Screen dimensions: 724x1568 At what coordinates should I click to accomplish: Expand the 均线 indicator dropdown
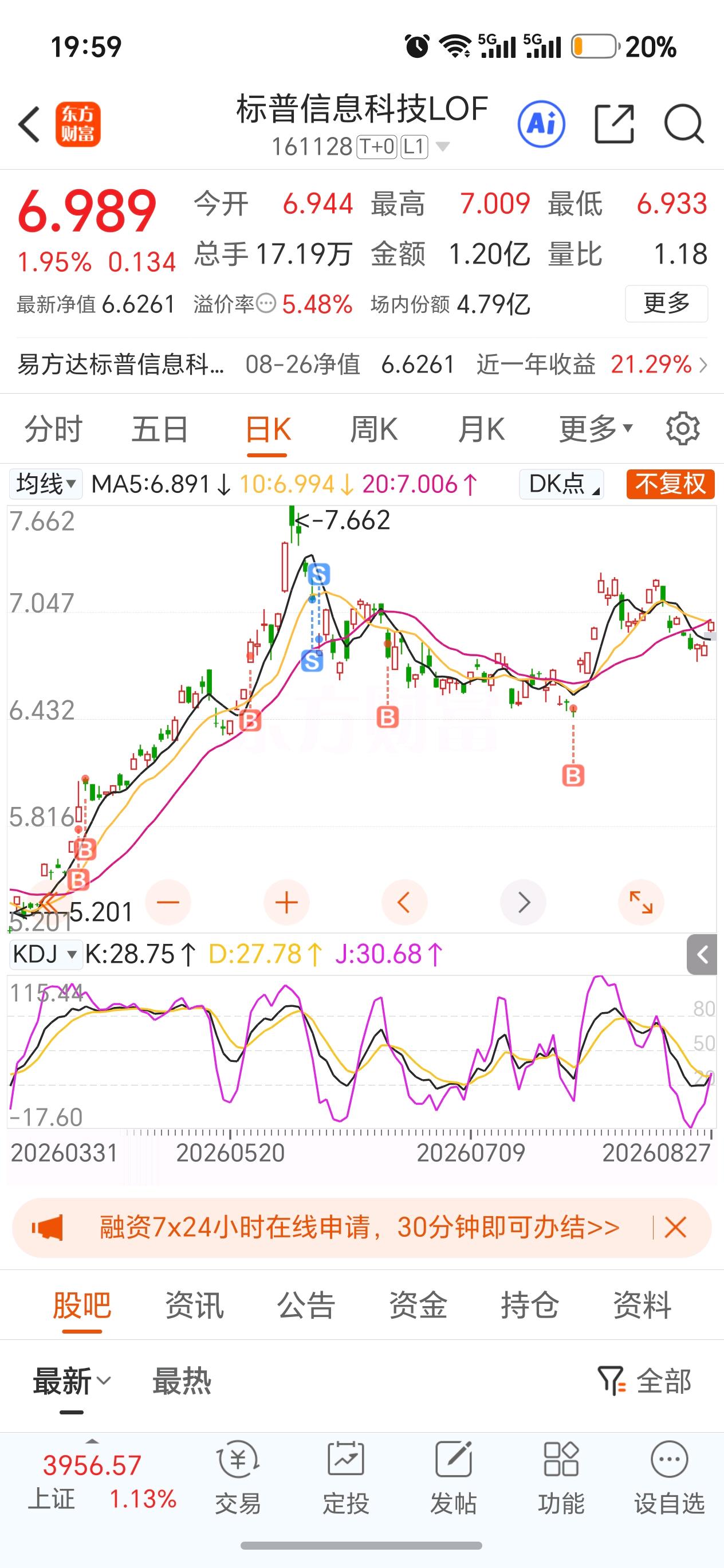pos(46,484)
